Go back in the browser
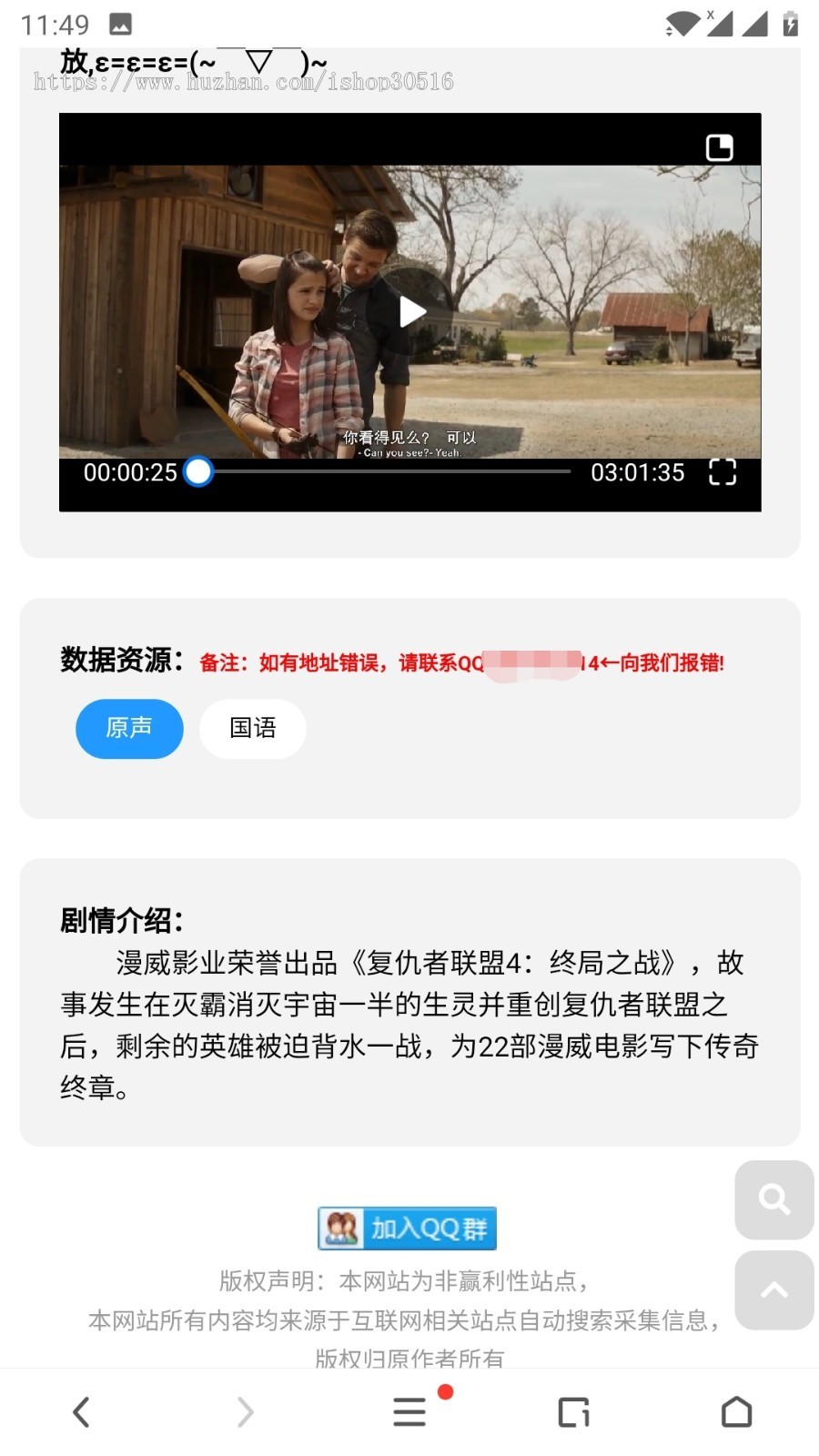 (81, 1412)
